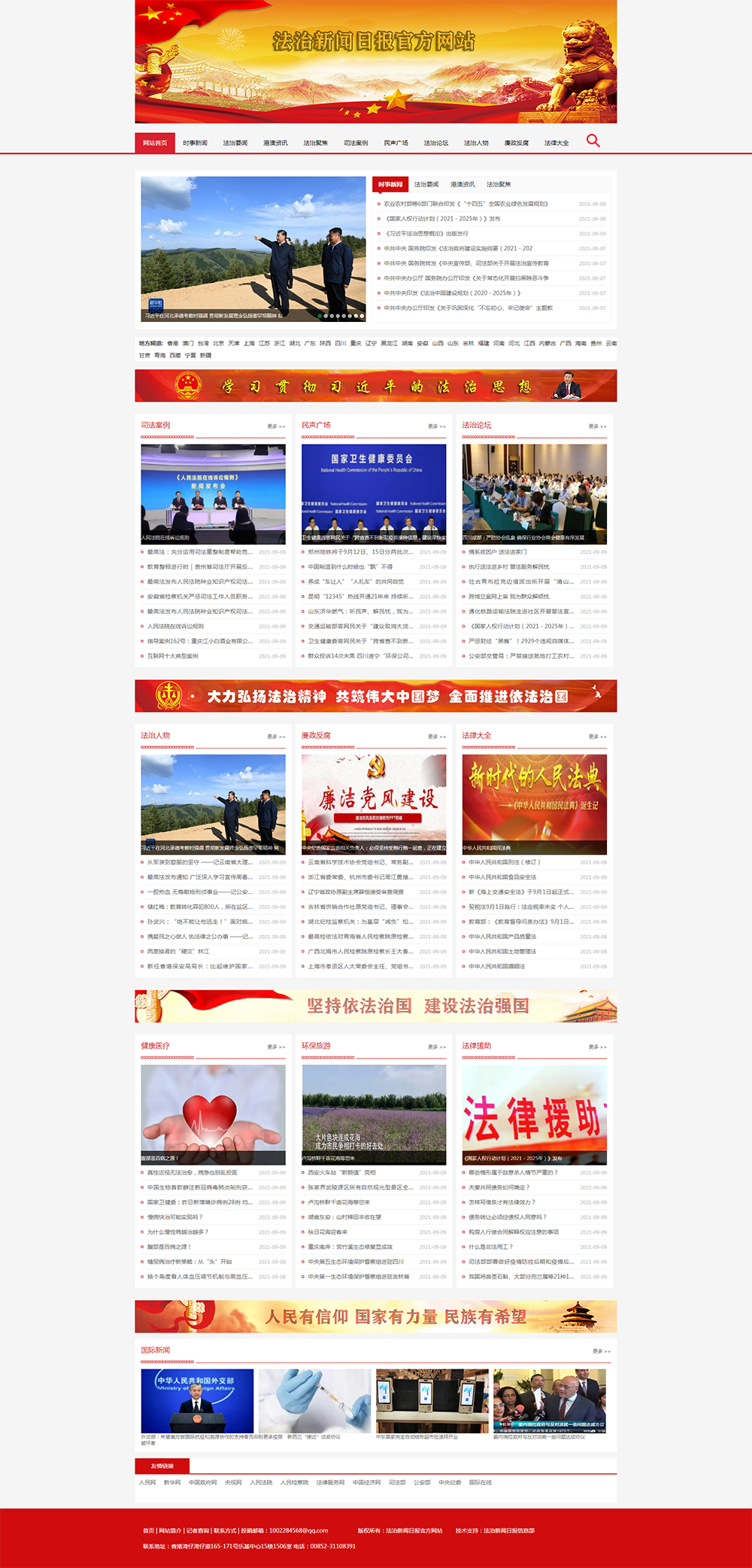This screenshot has width=752, height=1568.
Task: Open 时事新闻 in the main navigation bar
Action: point(195,143)
